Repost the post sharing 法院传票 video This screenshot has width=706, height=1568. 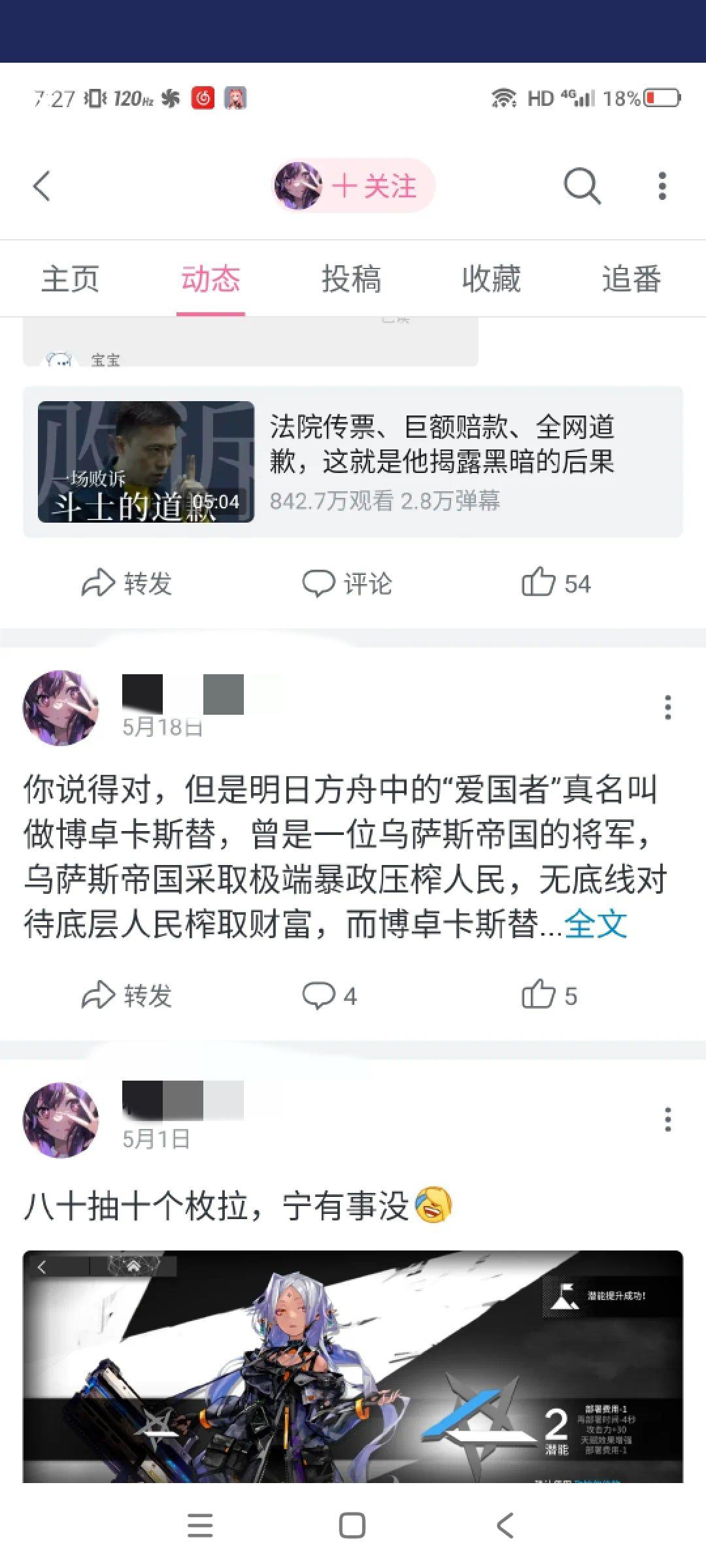click(x=127, y=583)
